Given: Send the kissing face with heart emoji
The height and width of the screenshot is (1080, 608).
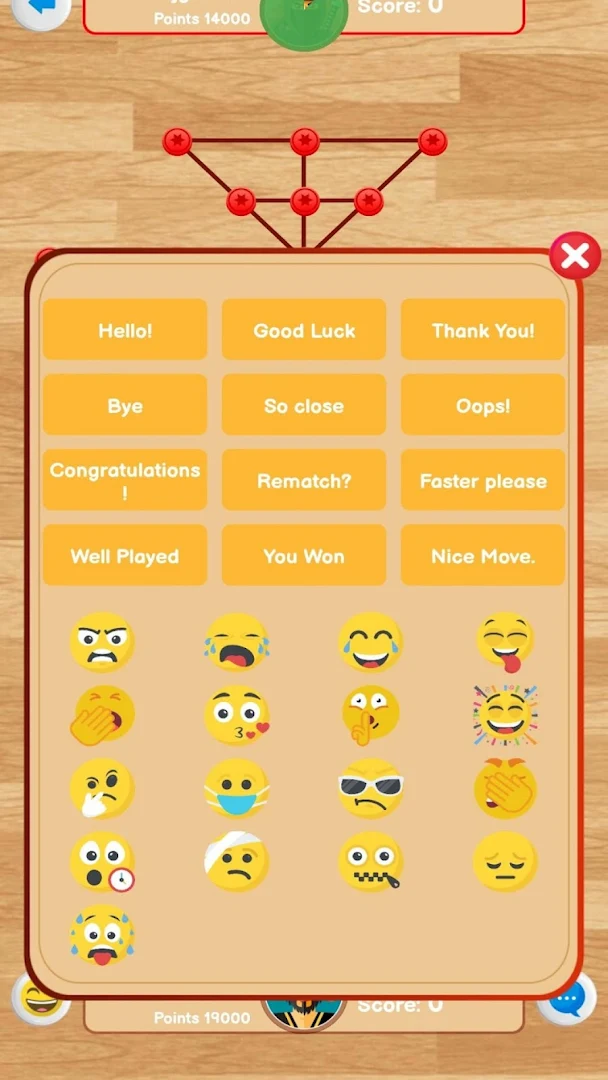Looking at the screenshot, I should [x=236, y=716].
